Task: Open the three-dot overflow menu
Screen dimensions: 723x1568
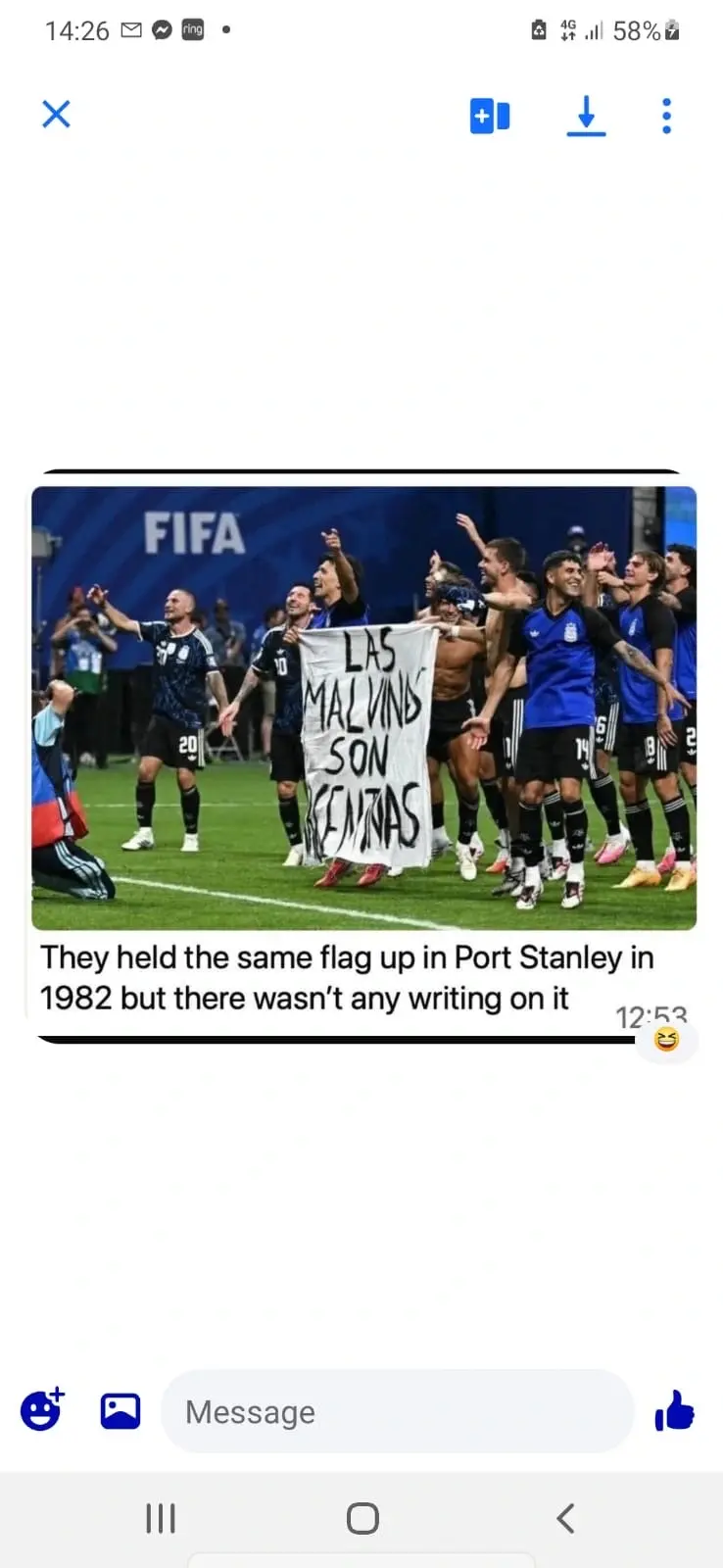Action: pyautogui.click(x=666, y=116)
